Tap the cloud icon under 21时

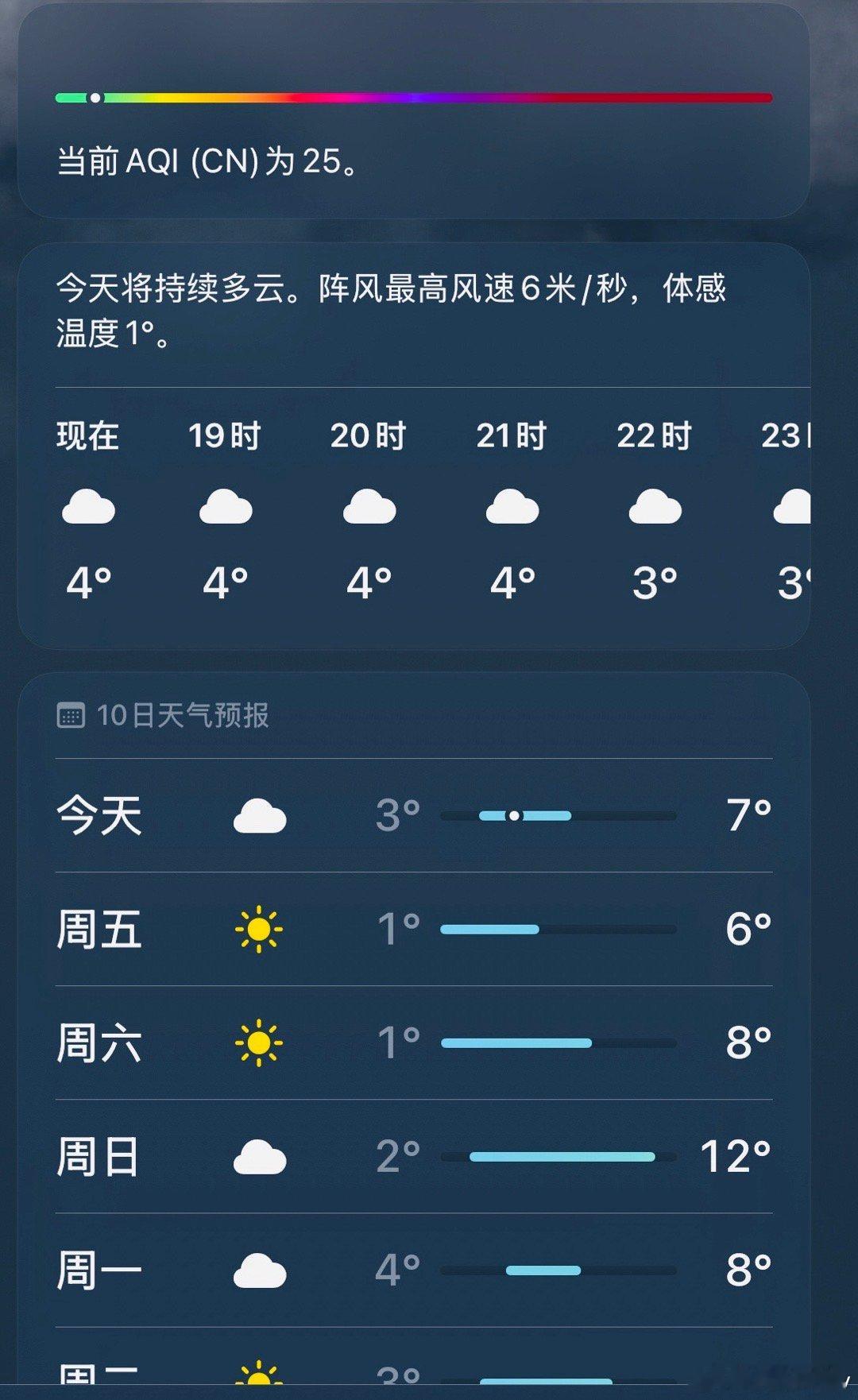[512, 506]
